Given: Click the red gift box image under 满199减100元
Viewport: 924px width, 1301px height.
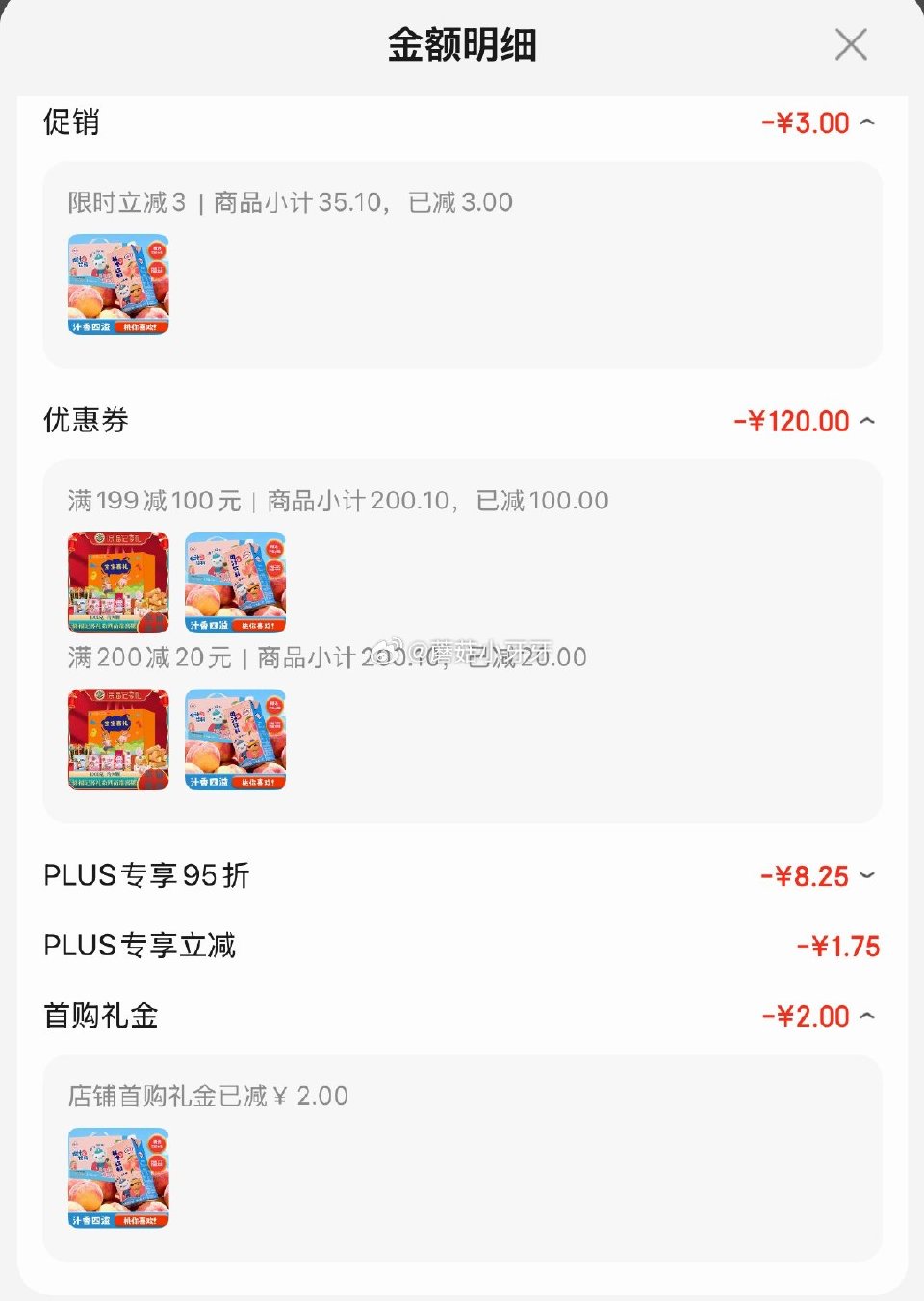Looking at the screenshot, I should pyautogui.click(x=117, y=582).
